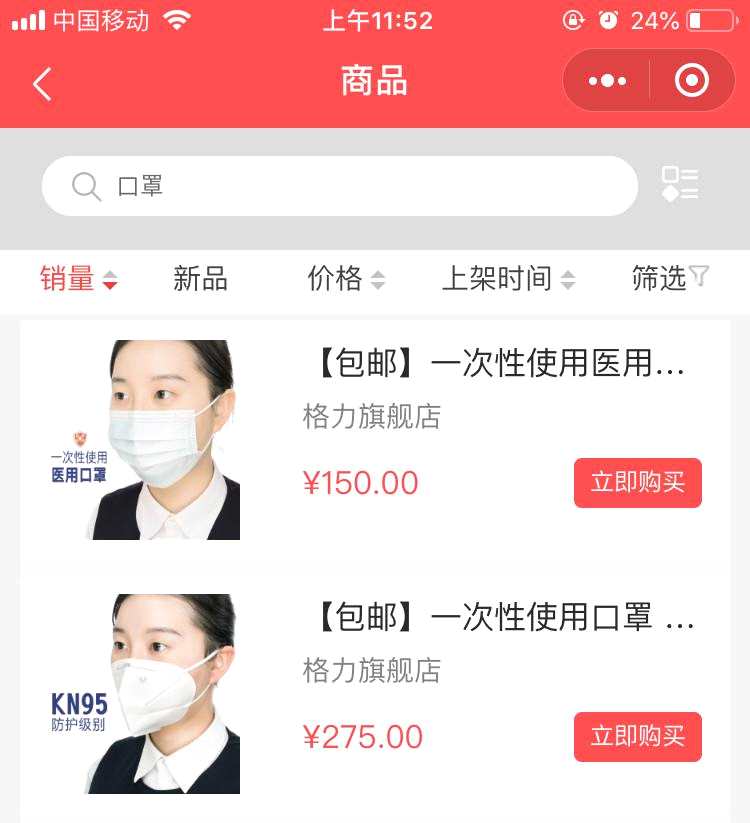Open the mini program three-dot menu
Screen dimensions: 750x823
(607, 81)
